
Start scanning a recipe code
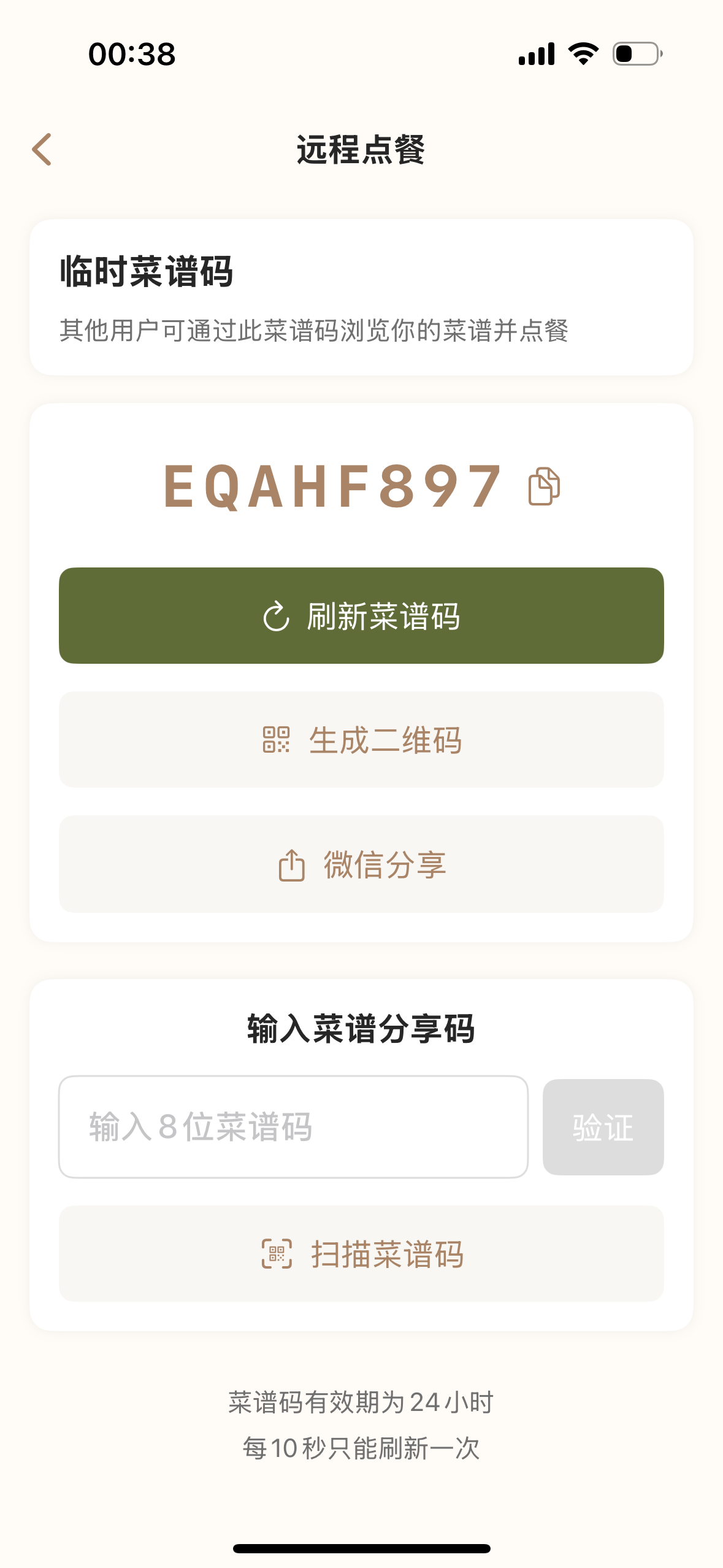(x=361, y=1256)
